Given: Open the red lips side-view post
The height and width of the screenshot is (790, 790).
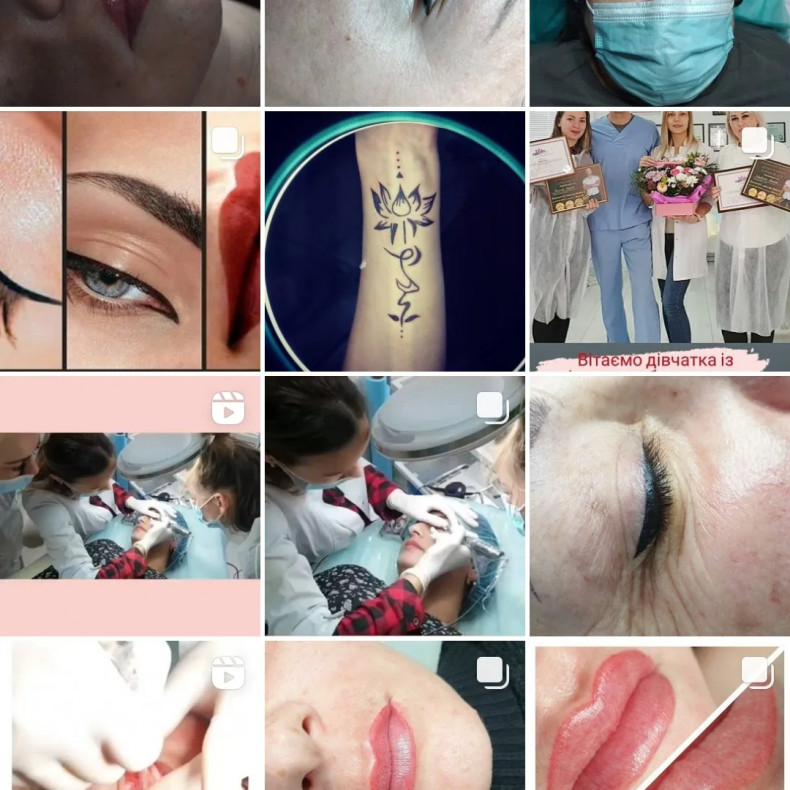Looking at the screenshot, I should click(395, 715).
